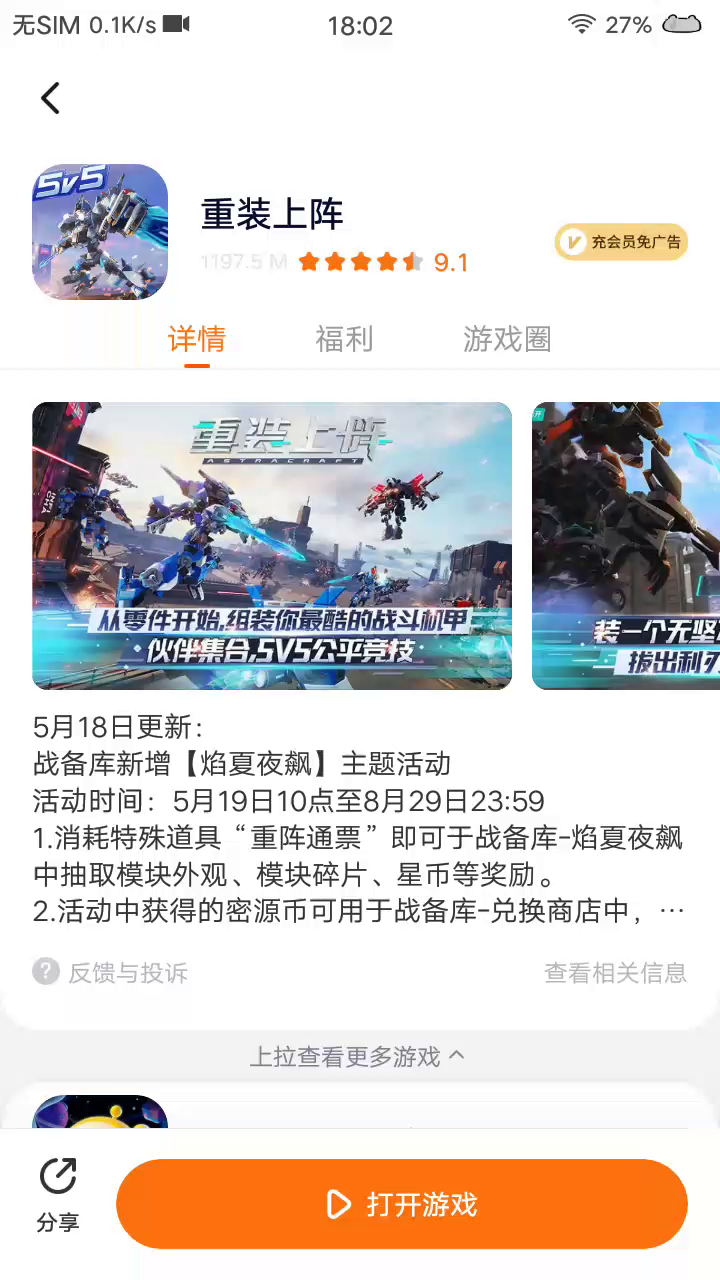Tap 上拉查看更多游戏 to see more games
The width and height of the screenshot is (720, 1280).
pos(357,1056)
